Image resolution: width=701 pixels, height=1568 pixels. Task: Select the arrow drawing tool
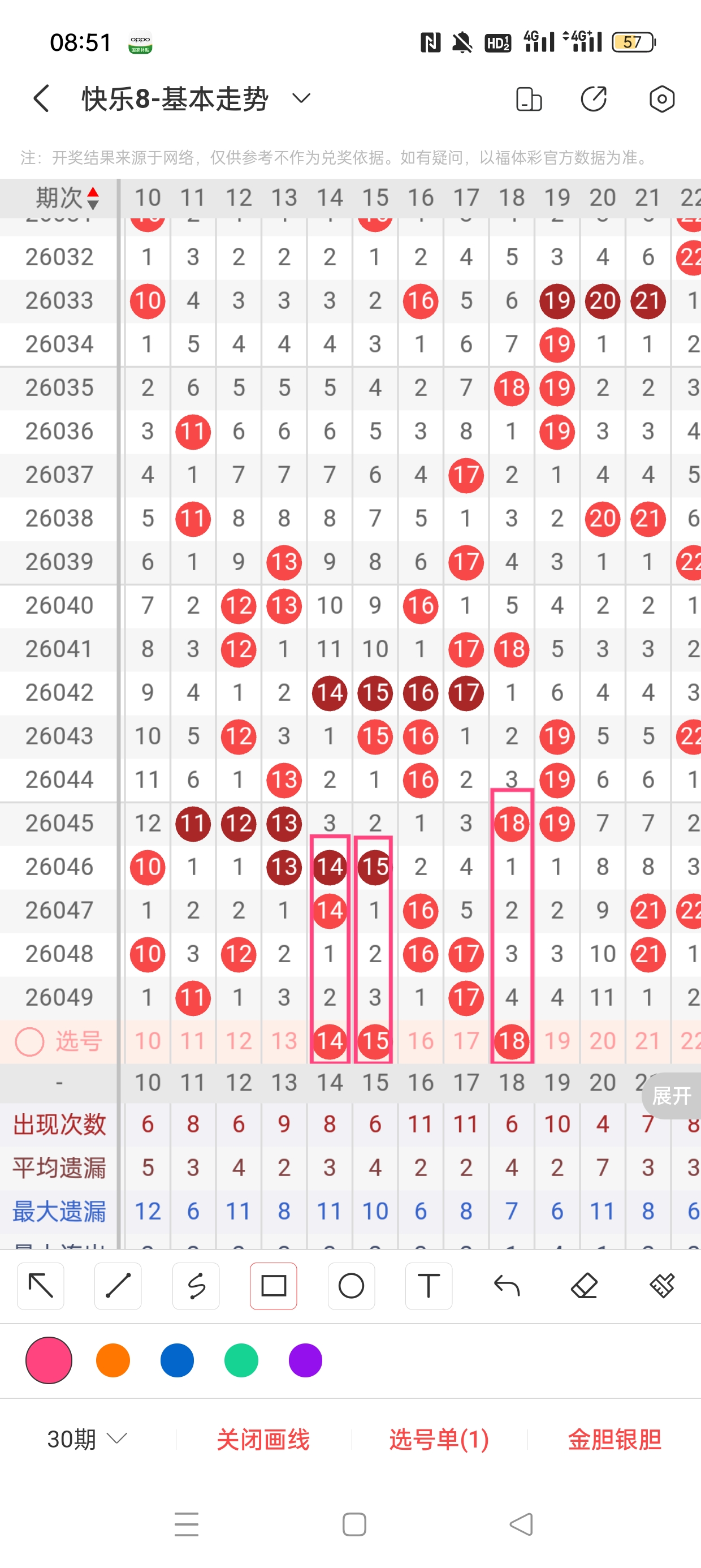pos(41,1286)
